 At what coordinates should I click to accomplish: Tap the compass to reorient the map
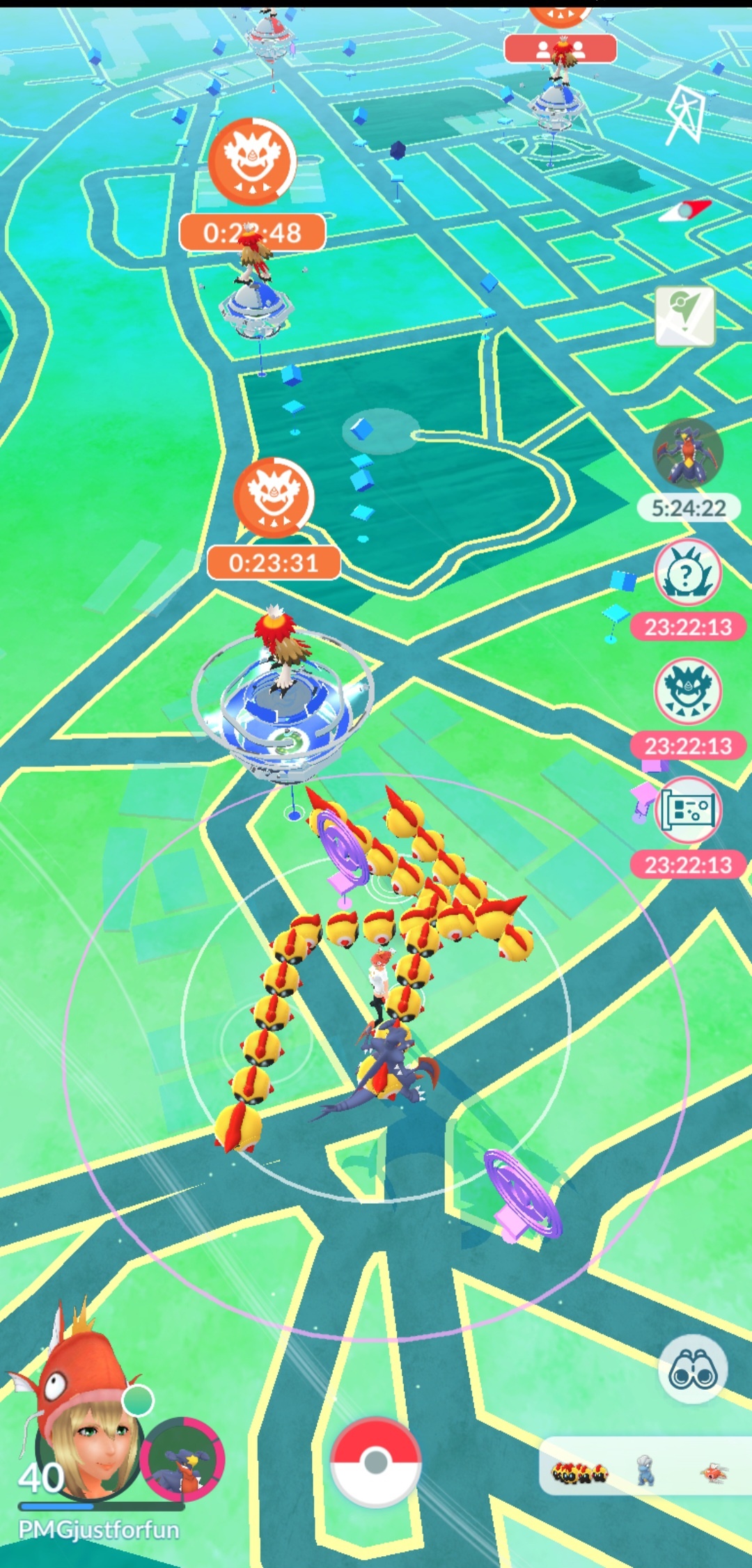[x=686, y=210]
